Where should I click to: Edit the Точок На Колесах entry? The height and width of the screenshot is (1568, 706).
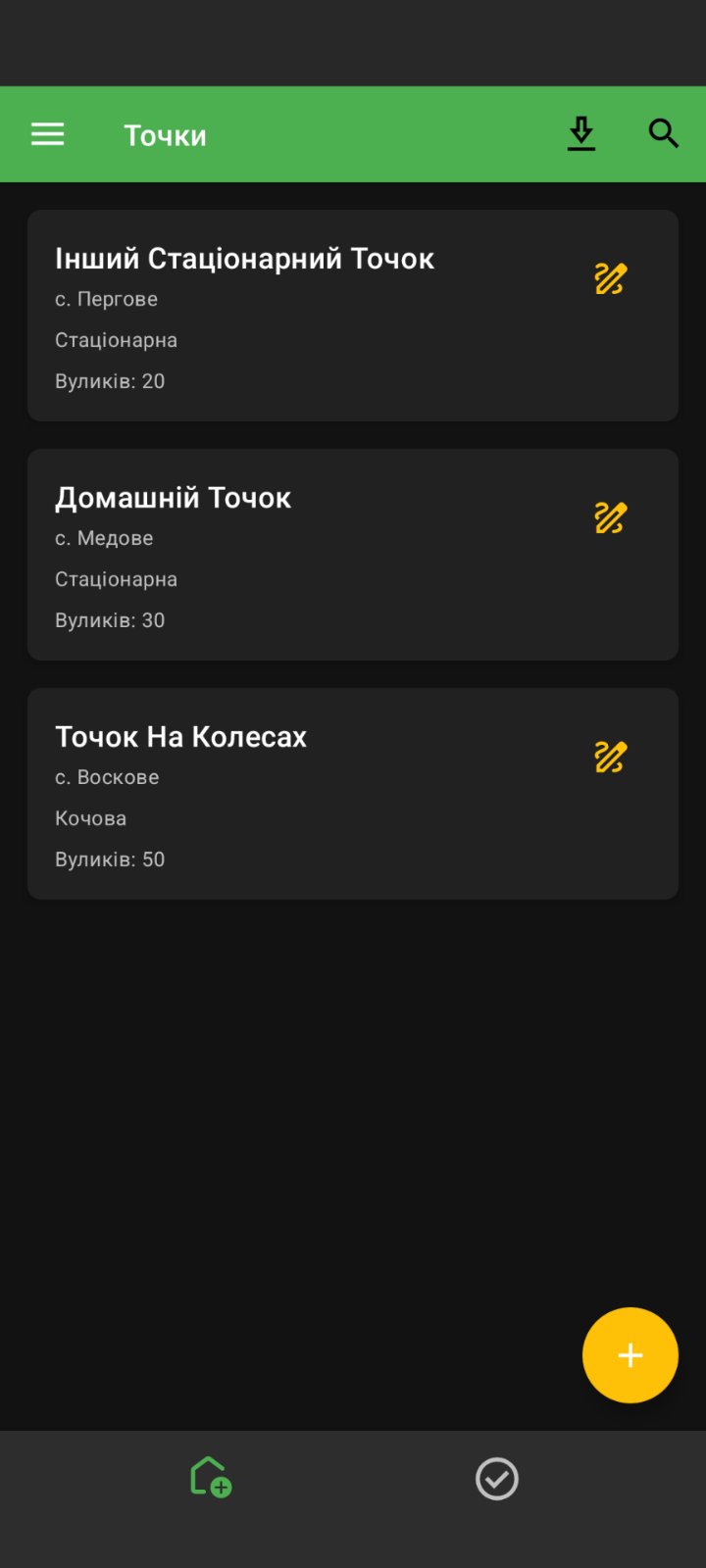point(610,758)
